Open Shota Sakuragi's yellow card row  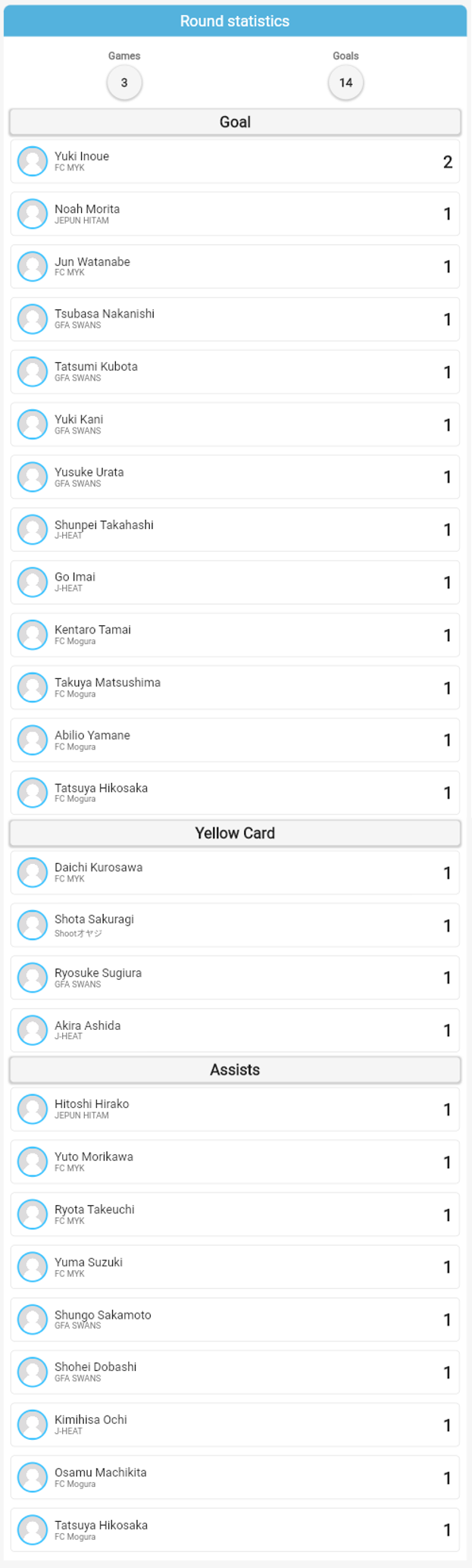coord(235,925)
